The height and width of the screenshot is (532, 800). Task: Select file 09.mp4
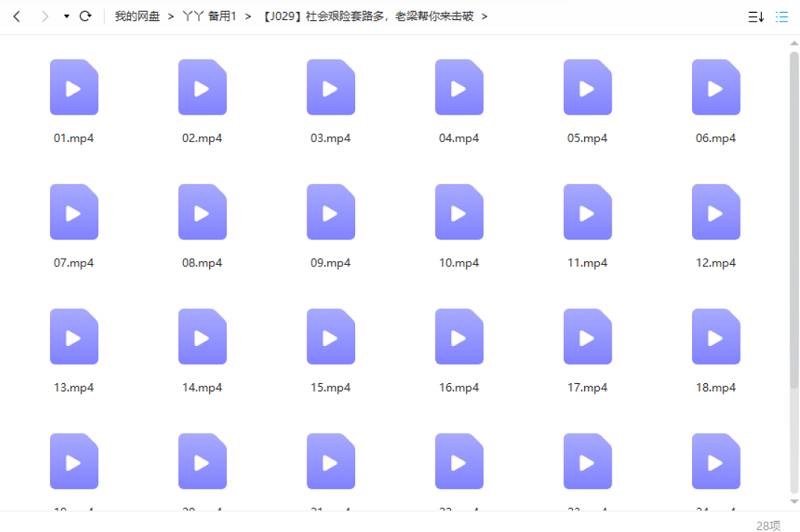pos(331,212)
